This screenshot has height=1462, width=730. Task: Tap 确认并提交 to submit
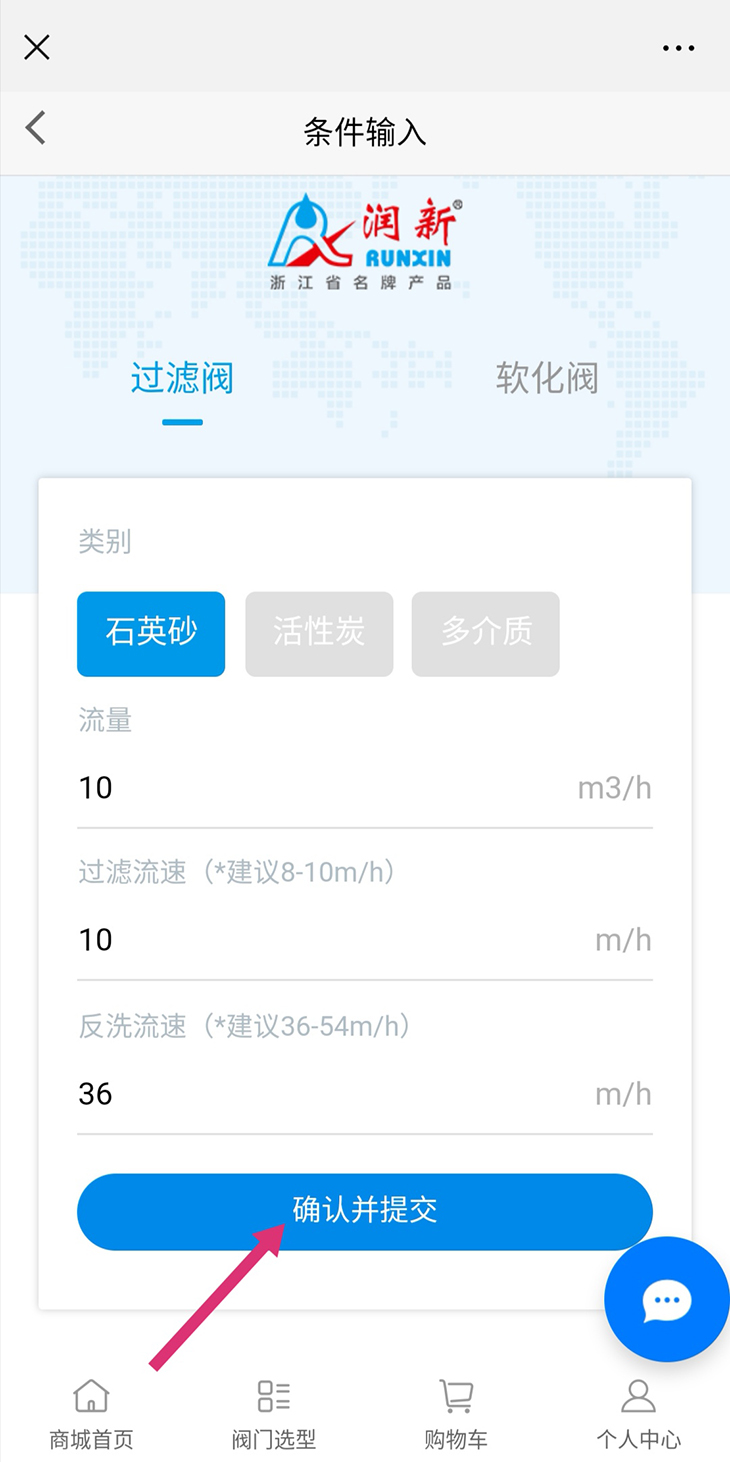[365, 1211]
